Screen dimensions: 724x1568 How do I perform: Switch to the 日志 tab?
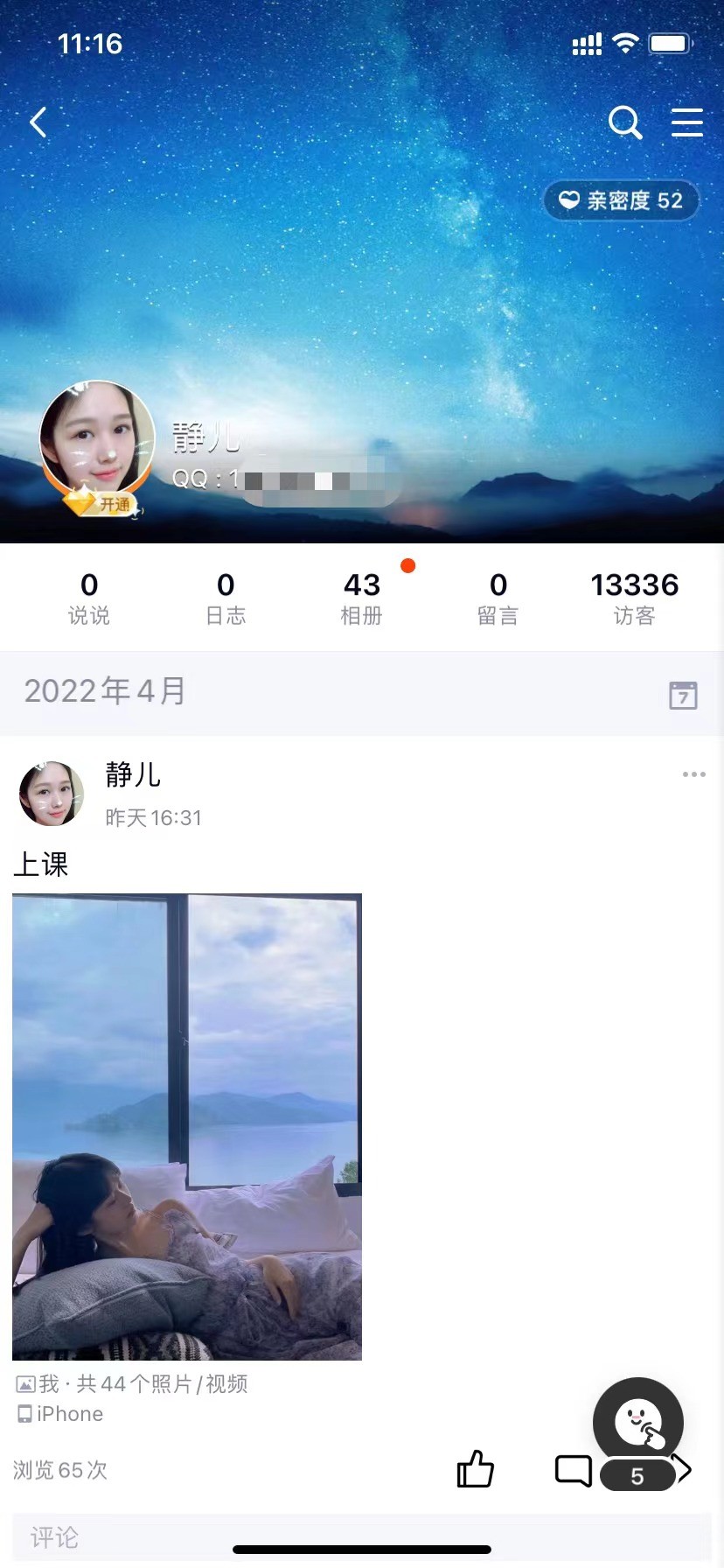tap(226, 598)
